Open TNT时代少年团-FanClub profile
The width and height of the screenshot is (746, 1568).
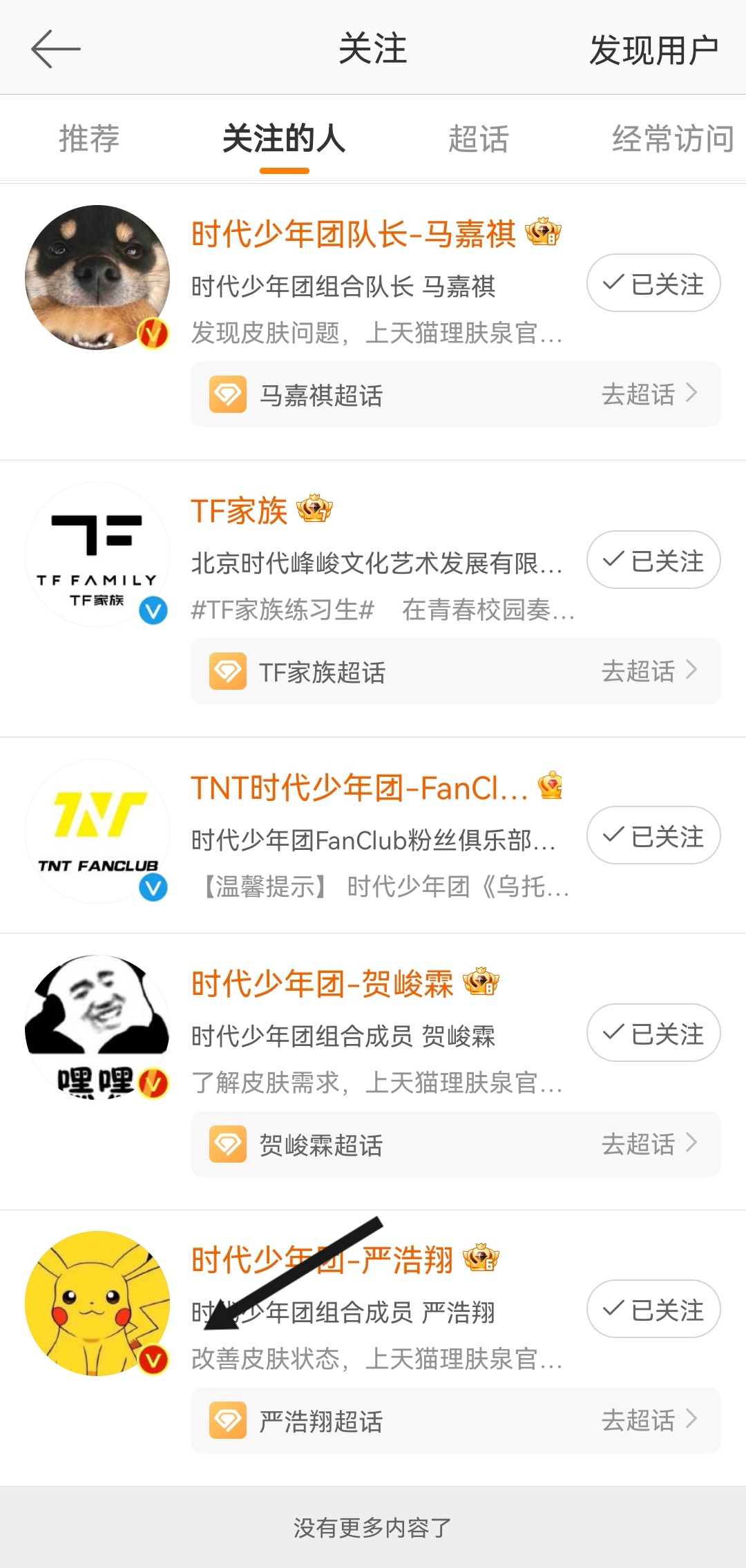pyautogui.click(x=359, y=787)
